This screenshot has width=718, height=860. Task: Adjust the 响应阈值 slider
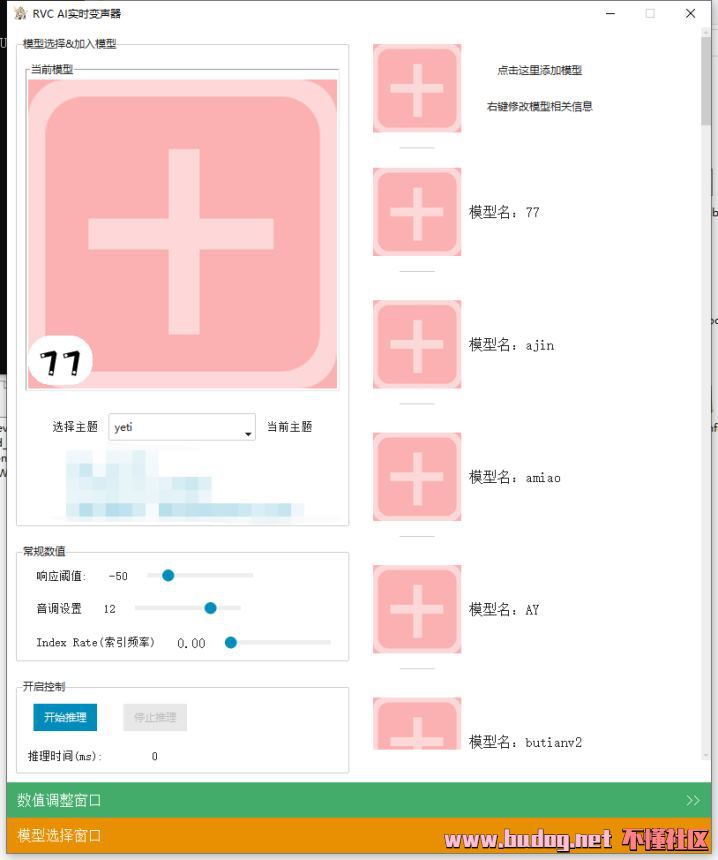(168, 575)
